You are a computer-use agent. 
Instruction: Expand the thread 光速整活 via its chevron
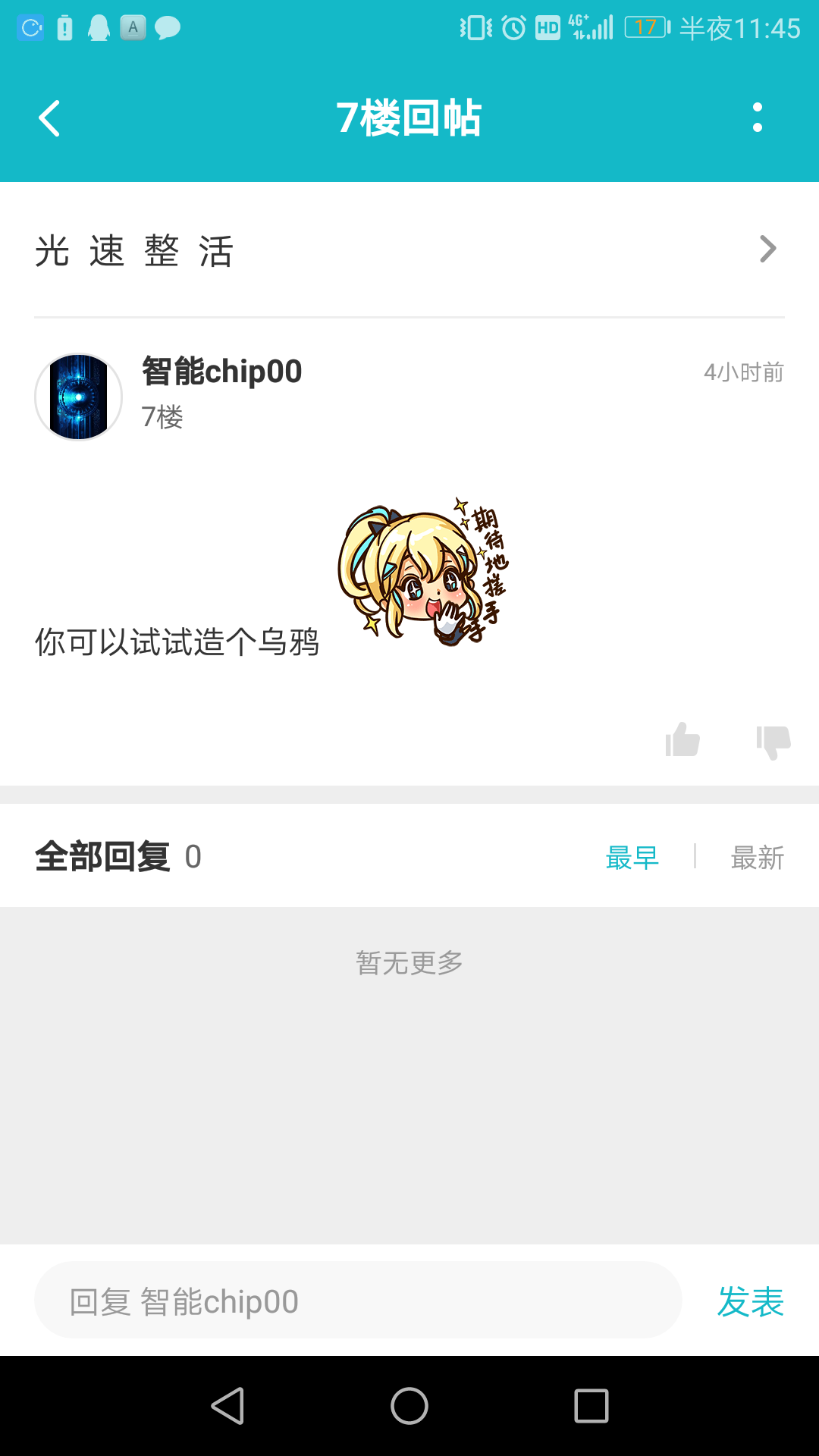click(767, 249)
